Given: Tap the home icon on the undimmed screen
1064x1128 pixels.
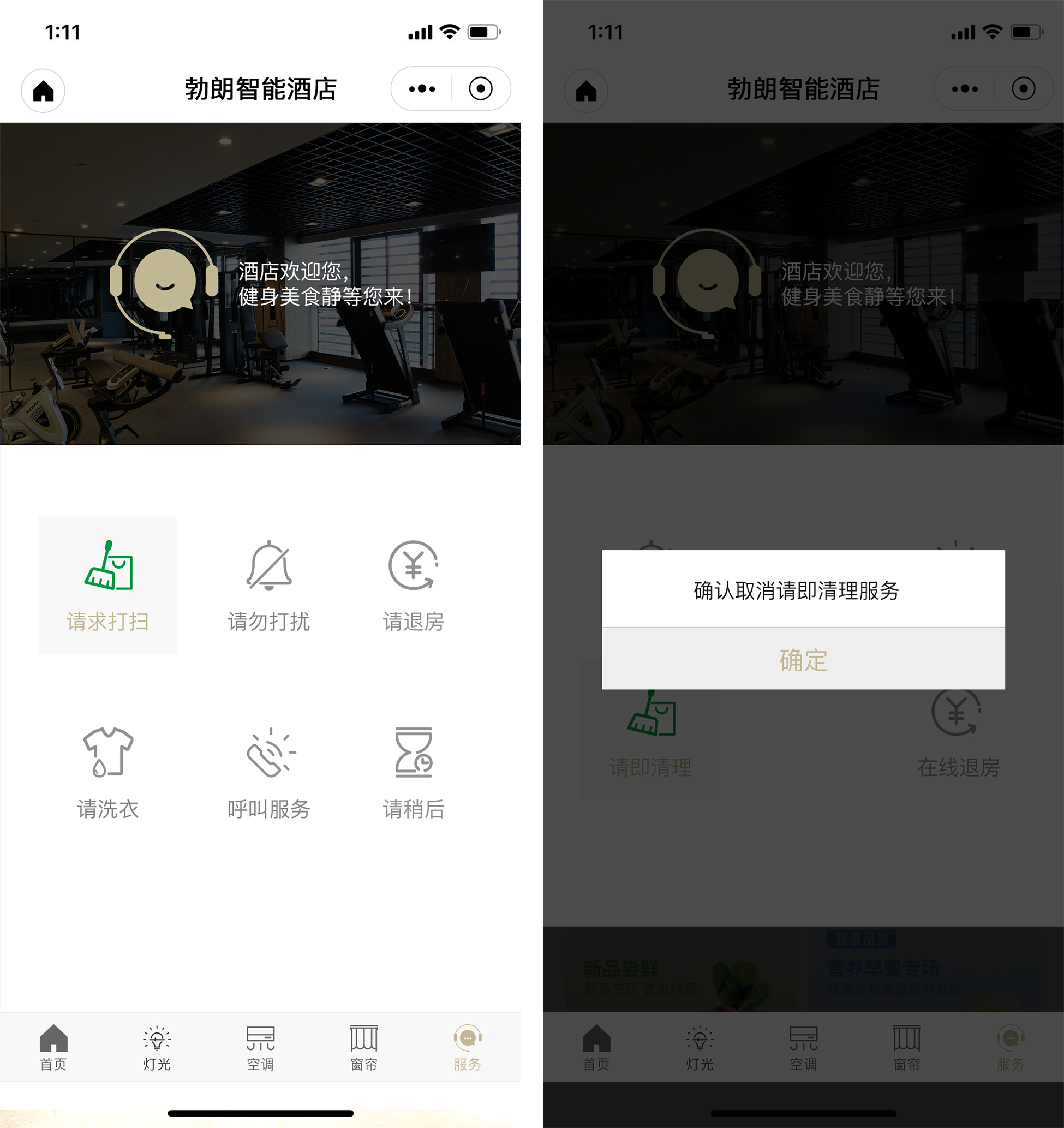Looking at the screenshot, I should [43, 91].
